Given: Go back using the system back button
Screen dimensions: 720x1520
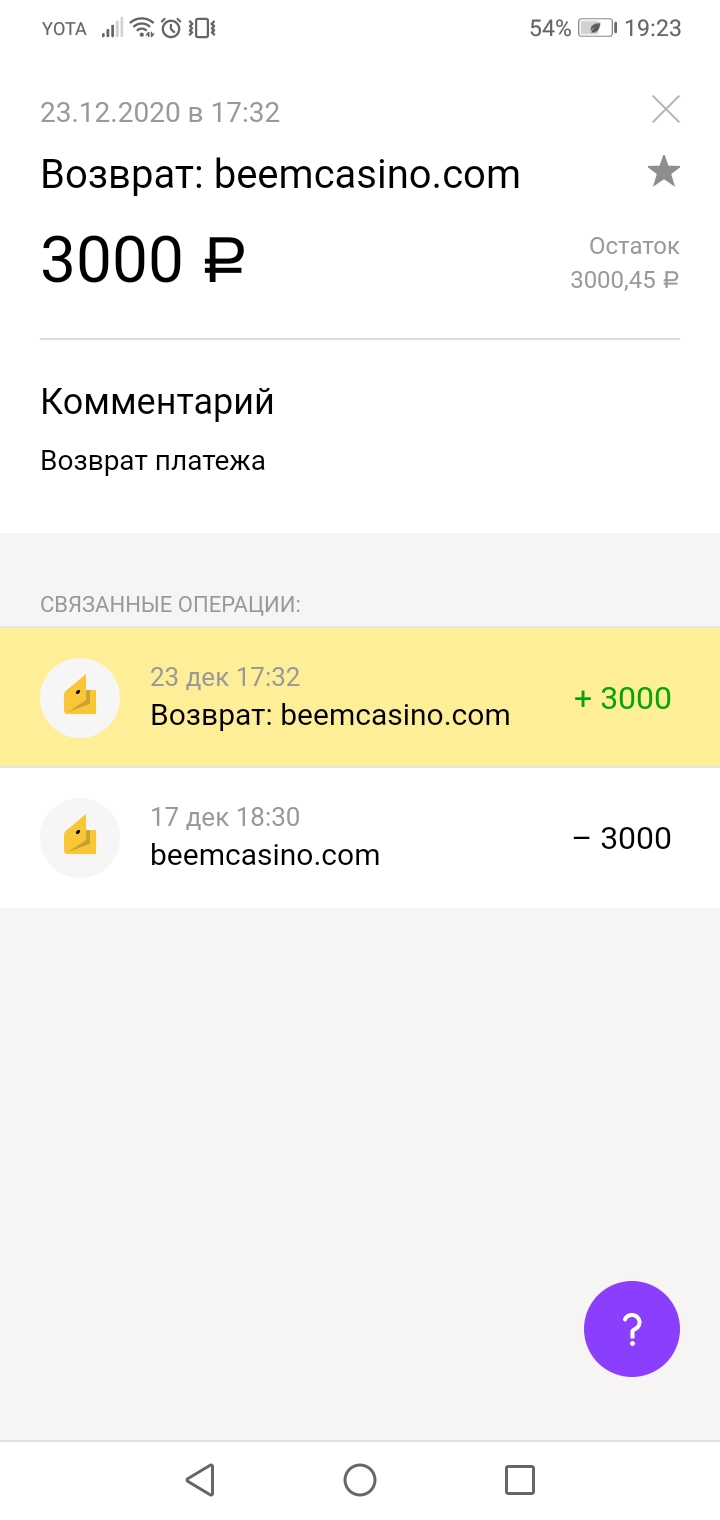Looking at the screenshot, I should 200,1480.
